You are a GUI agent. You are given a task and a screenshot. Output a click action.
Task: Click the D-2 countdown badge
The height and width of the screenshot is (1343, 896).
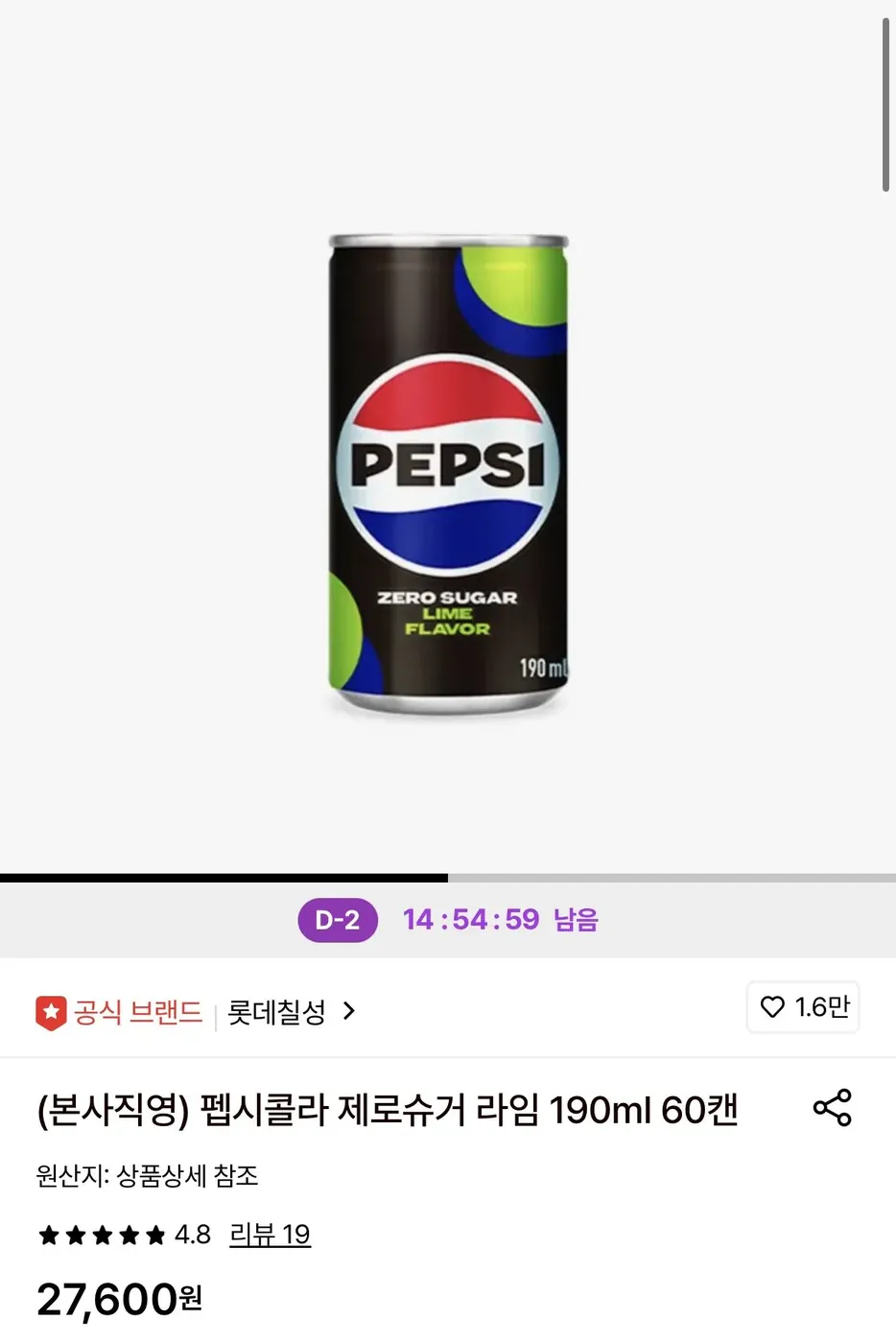tap(338, 920)
